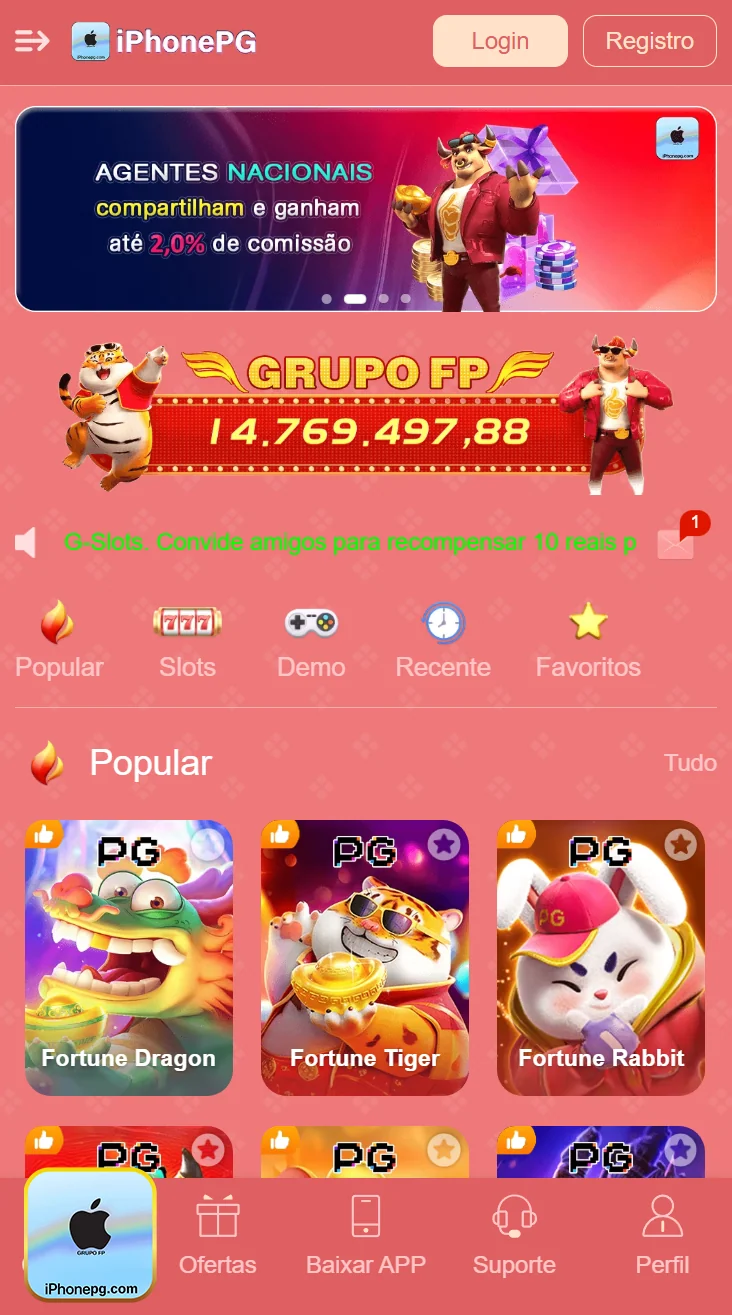Screen dimensions: 732x1315
Task: Switch to the Demo category
Action: point(311,641)
